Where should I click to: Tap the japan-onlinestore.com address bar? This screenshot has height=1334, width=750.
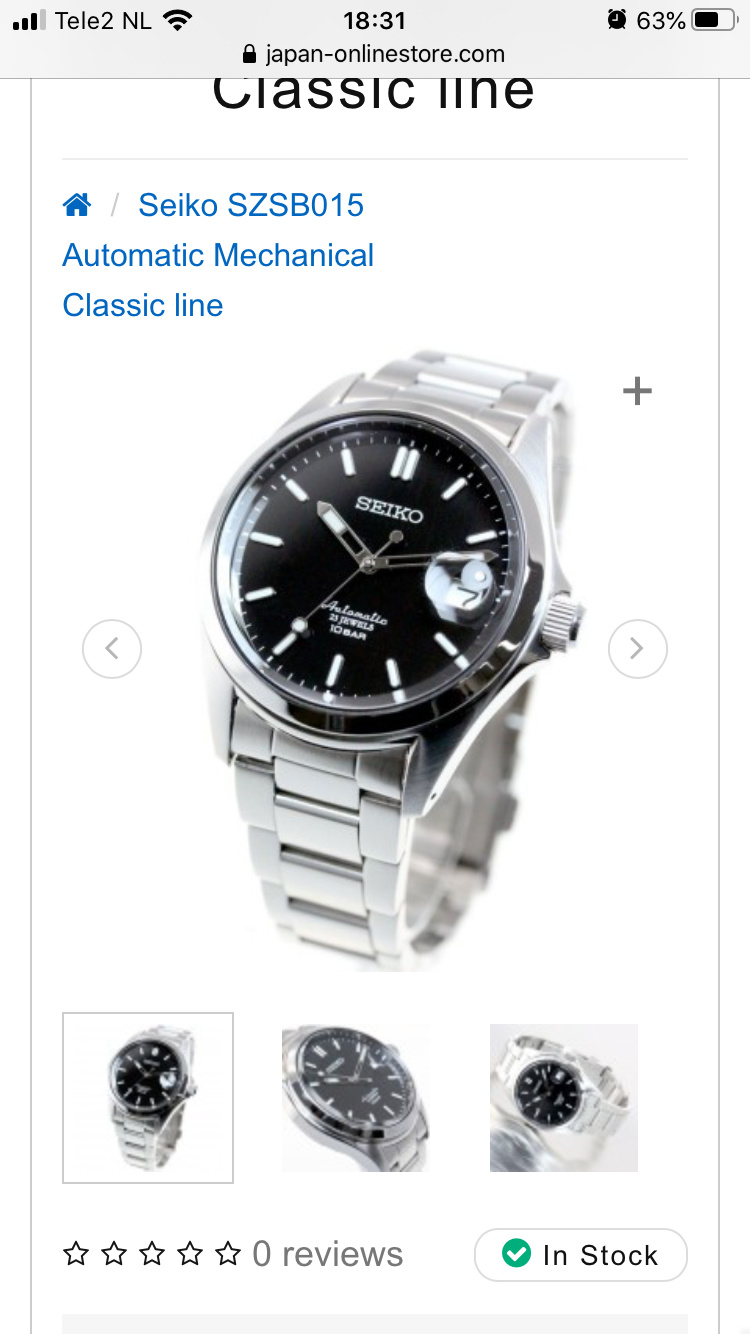coord(374,54)
